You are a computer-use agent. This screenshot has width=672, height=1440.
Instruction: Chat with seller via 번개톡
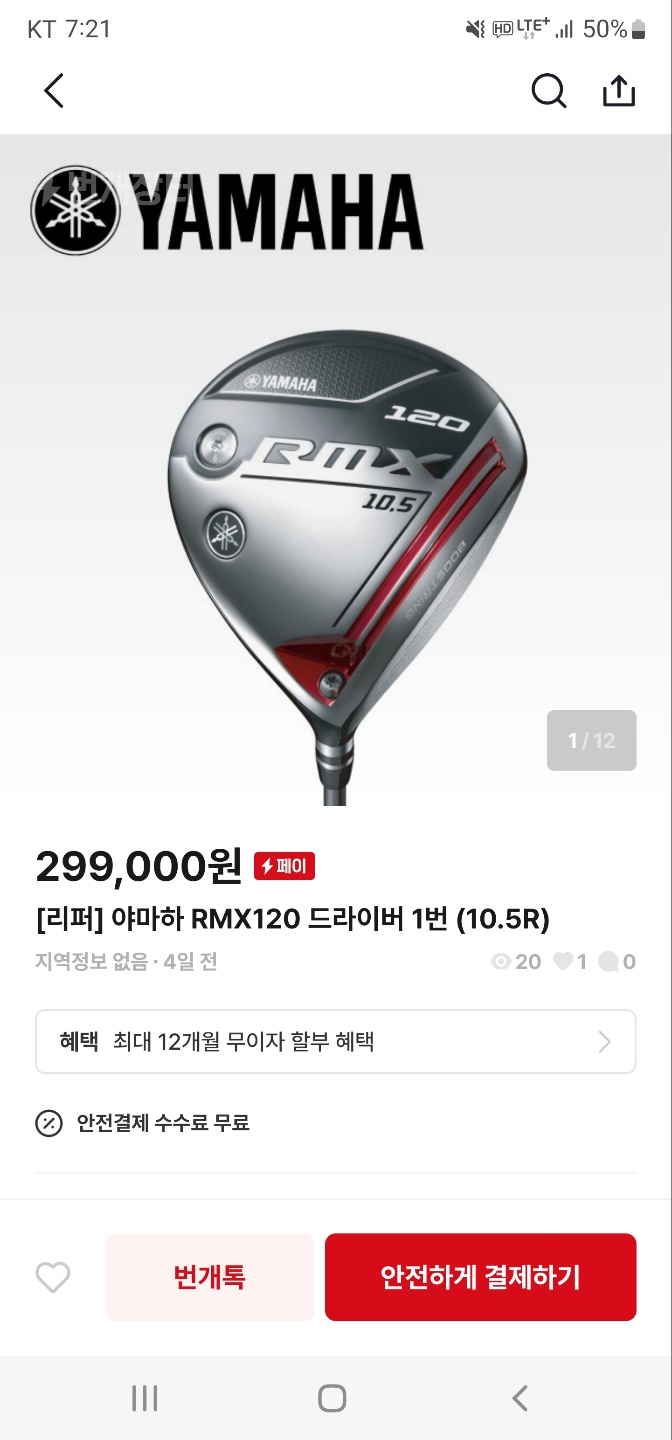point(209,1277)
